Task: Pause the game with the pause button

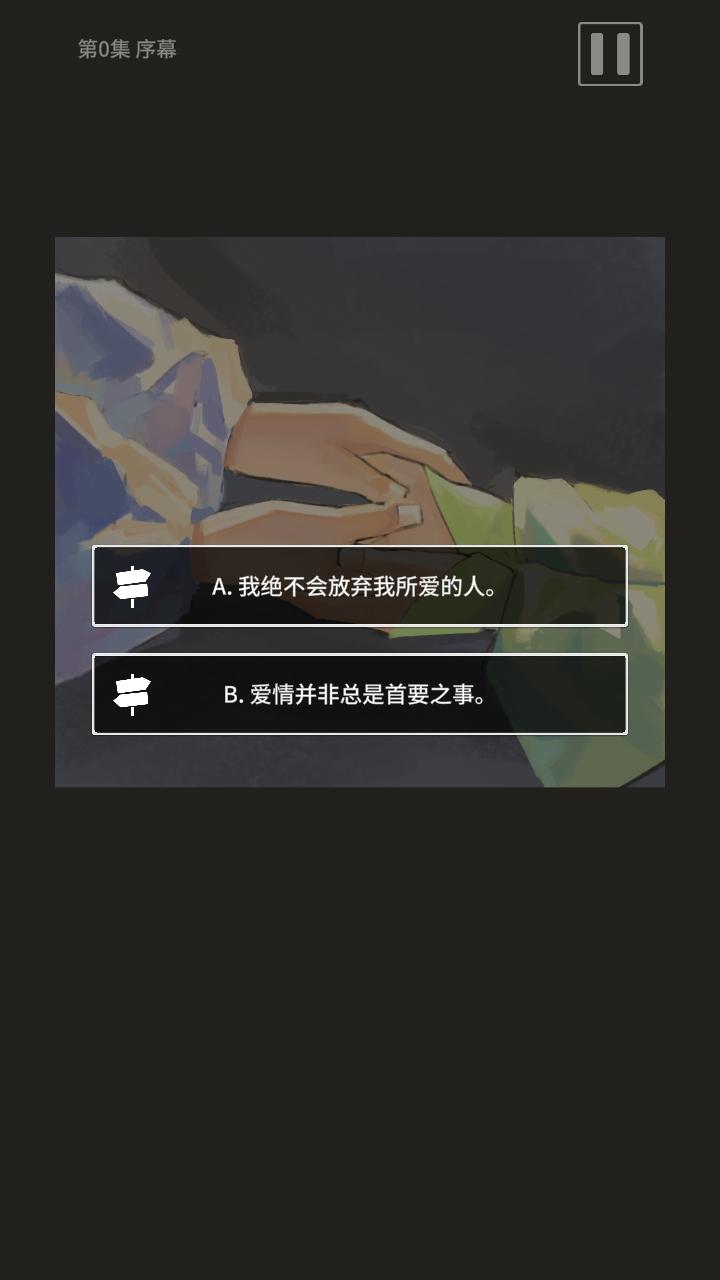Action: click(610, 54)
